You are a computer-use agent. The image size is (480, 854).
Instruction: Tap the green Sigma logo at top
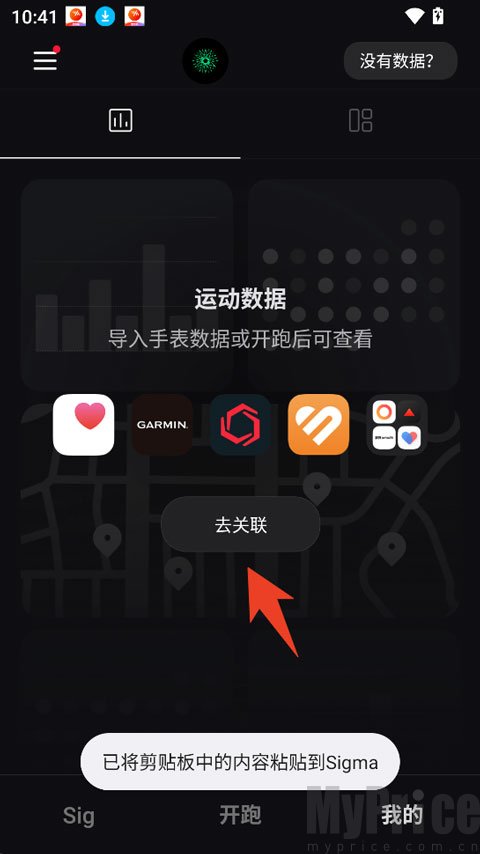pyautogui.click(x=205, y=61)
